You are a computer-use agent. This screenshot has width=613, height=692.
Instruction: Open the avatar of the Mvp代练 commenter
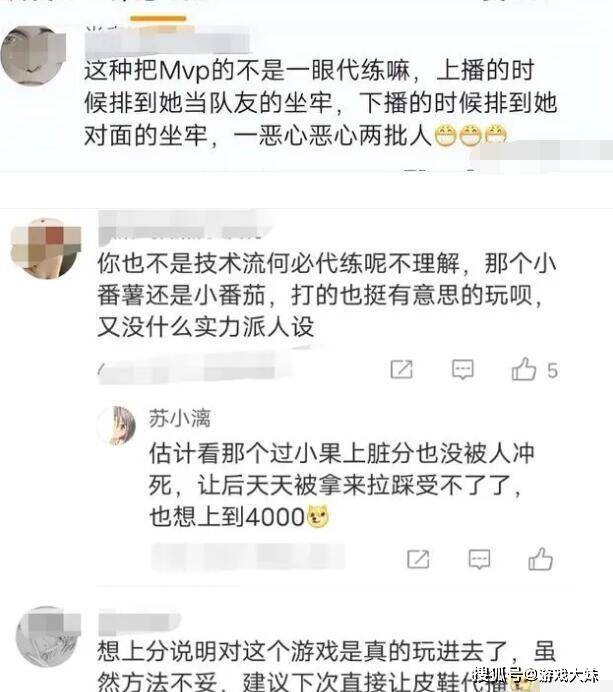32,55
